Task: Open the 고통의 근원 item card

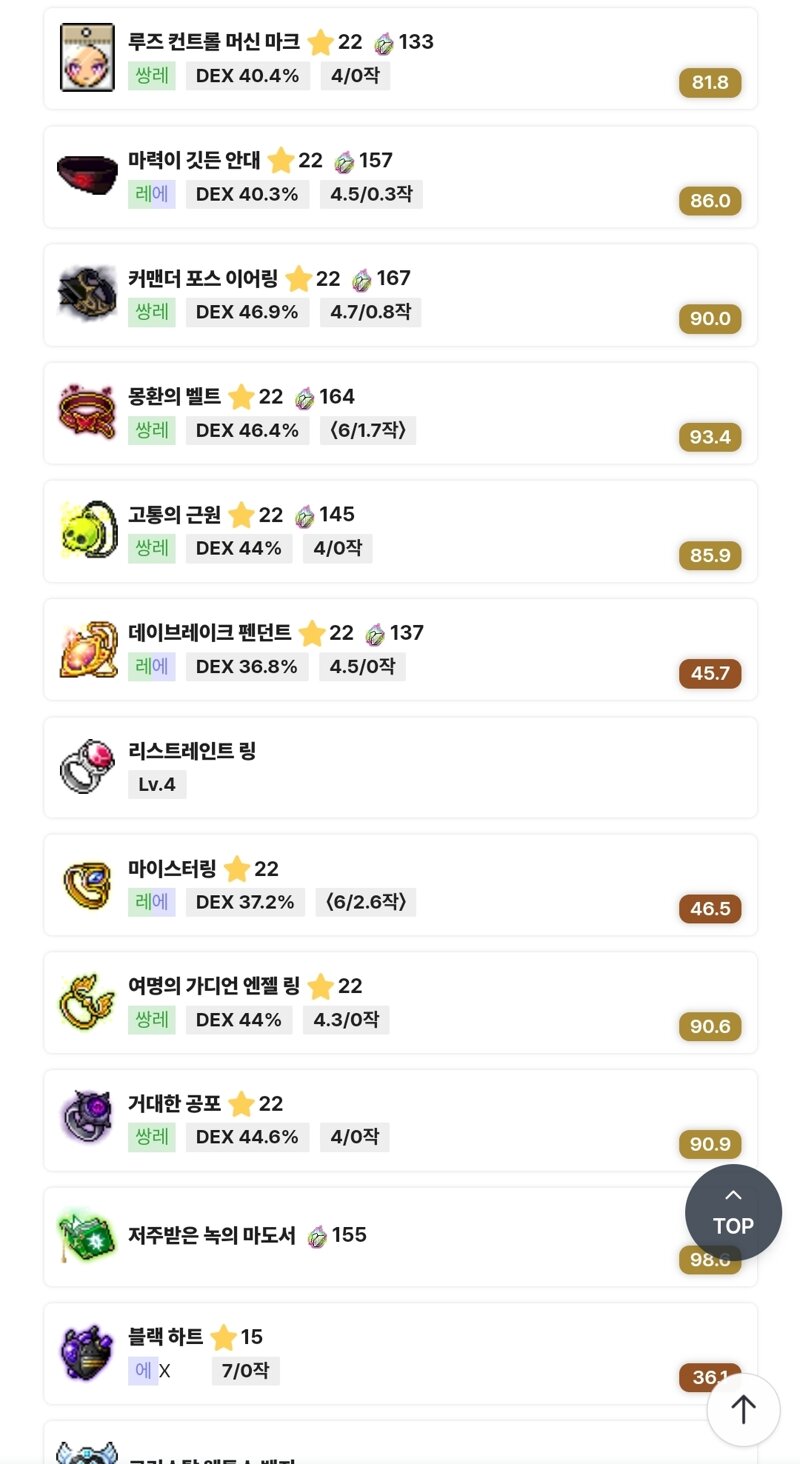Action: click(400, 531)
